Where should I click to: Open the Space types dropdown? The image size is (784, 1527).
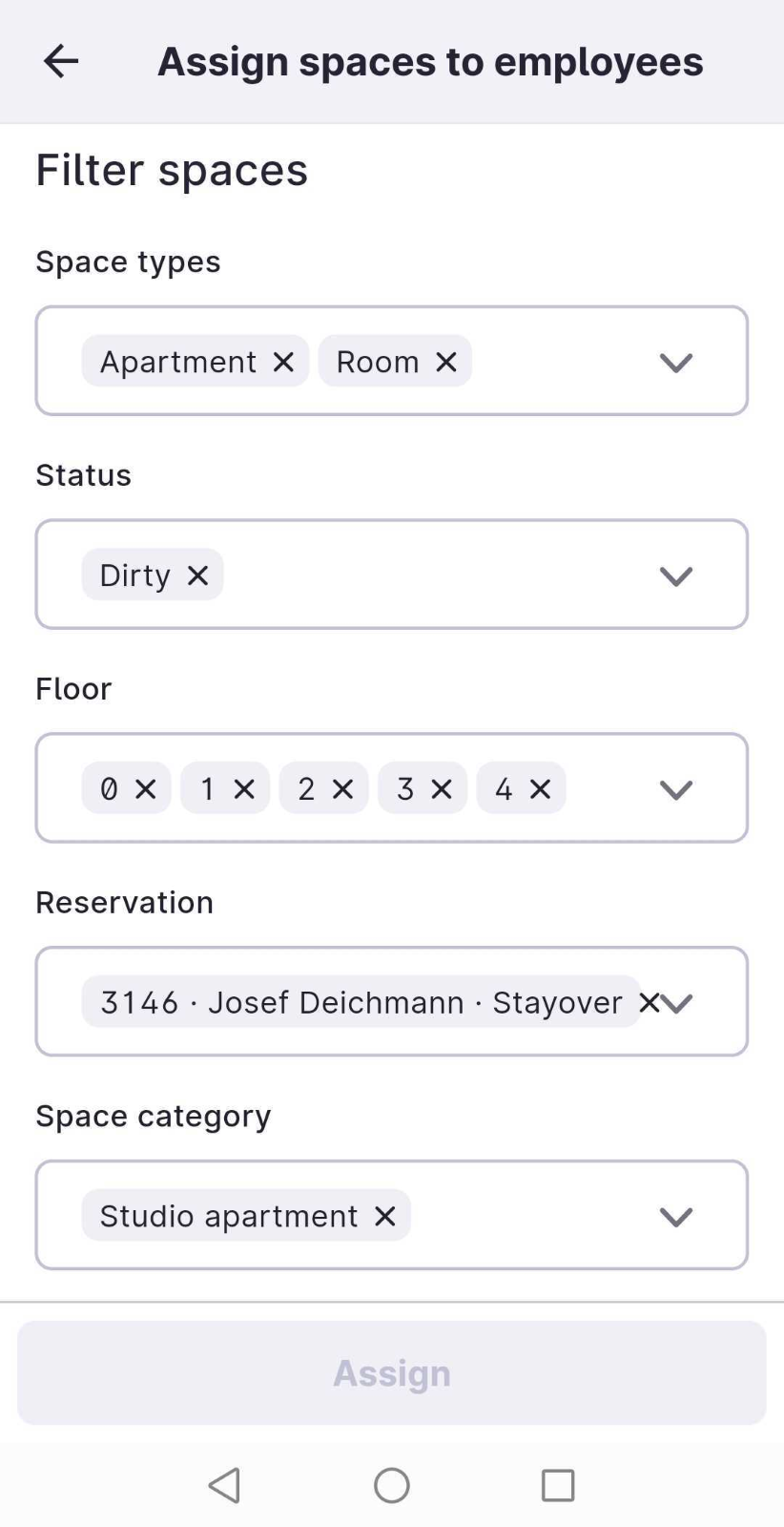pos(675,362)
